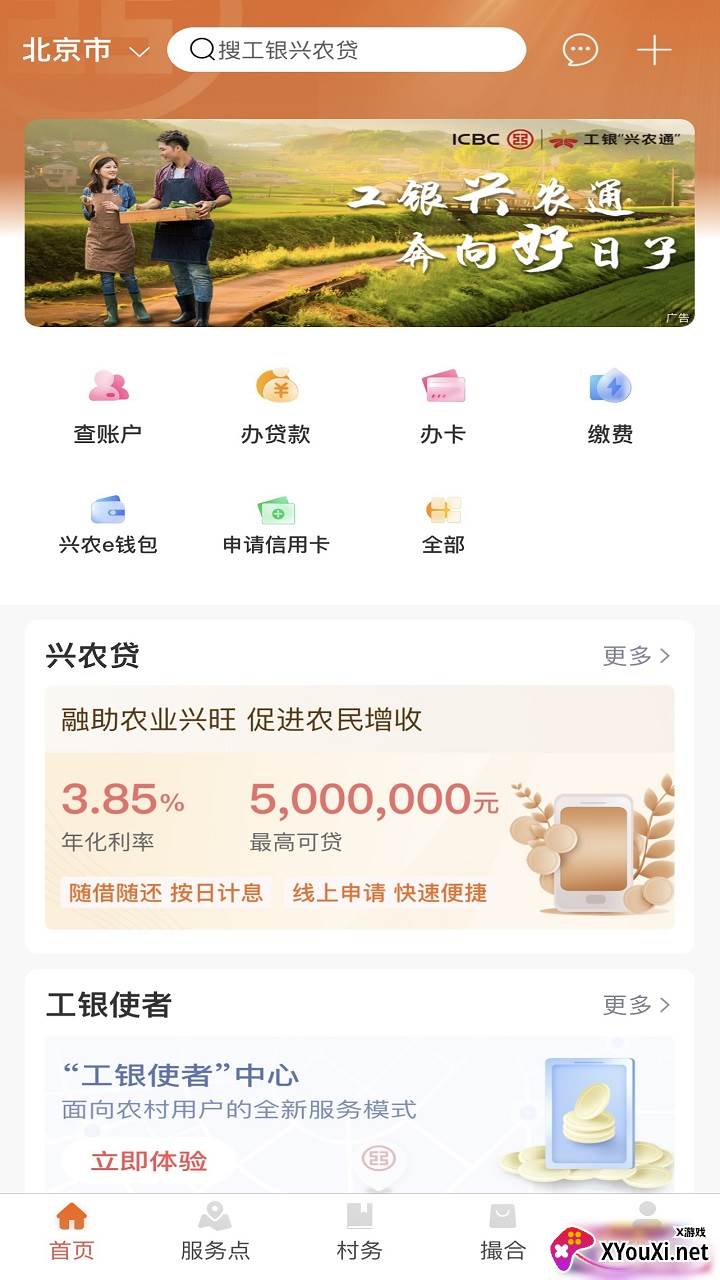Tap the 立即体验 button

148,1162
